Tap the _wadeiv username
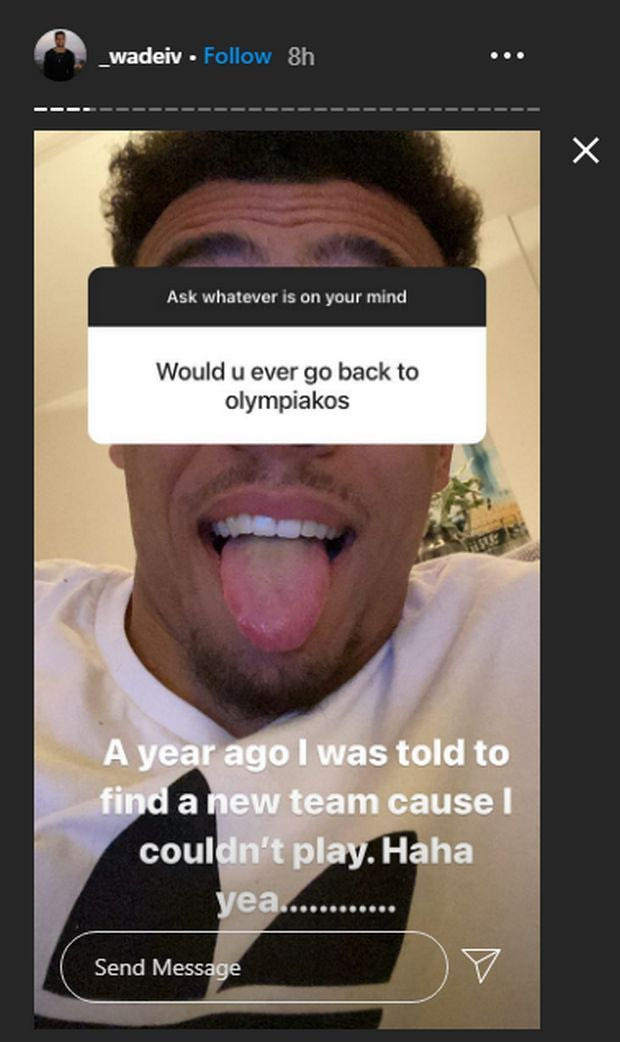The image size is (620, 1042). (140, 56)
